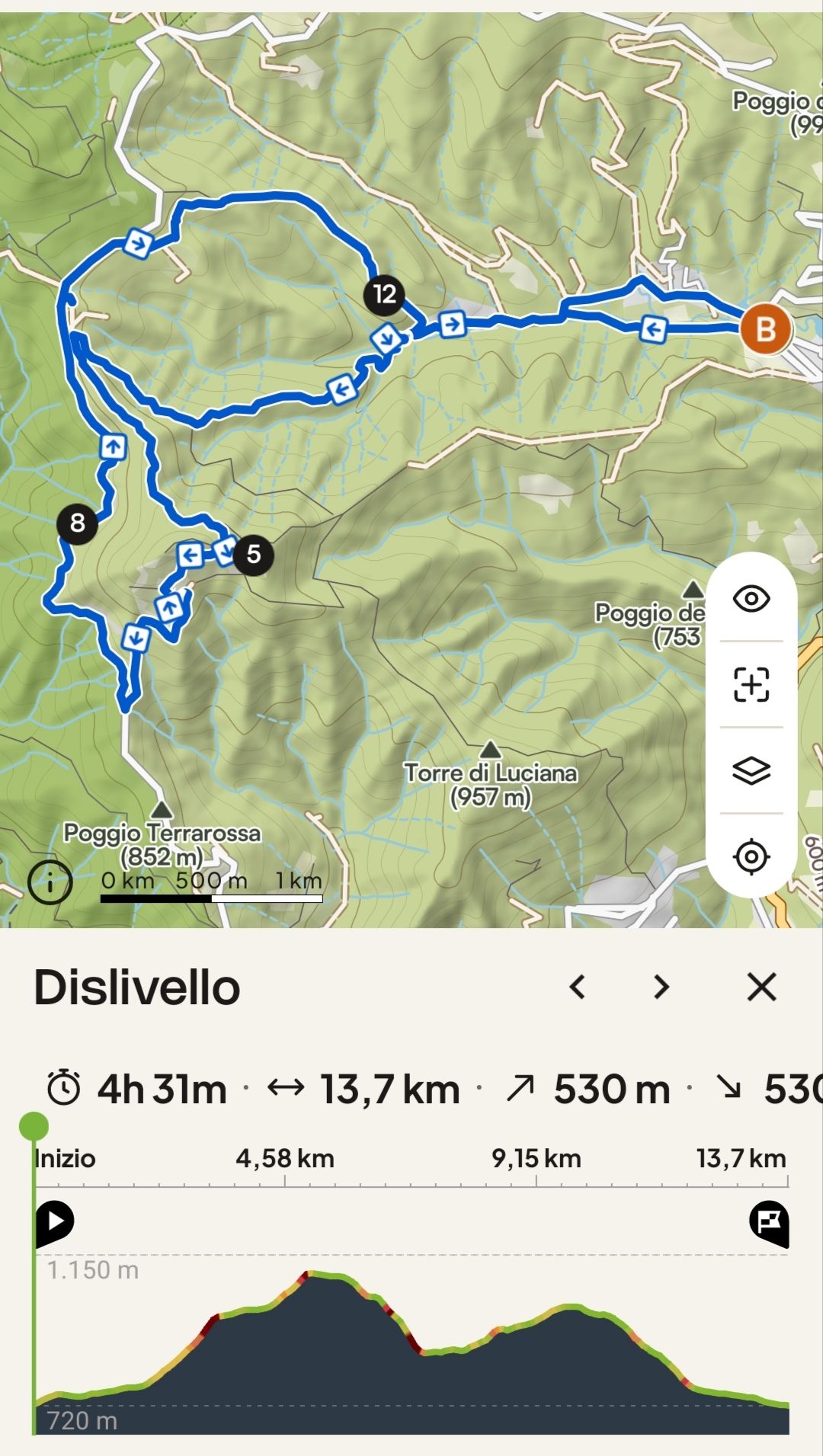823x1456 pixels.
Task: Tap the green elevation profile position handle
Action: click(x=34, y=1126)
